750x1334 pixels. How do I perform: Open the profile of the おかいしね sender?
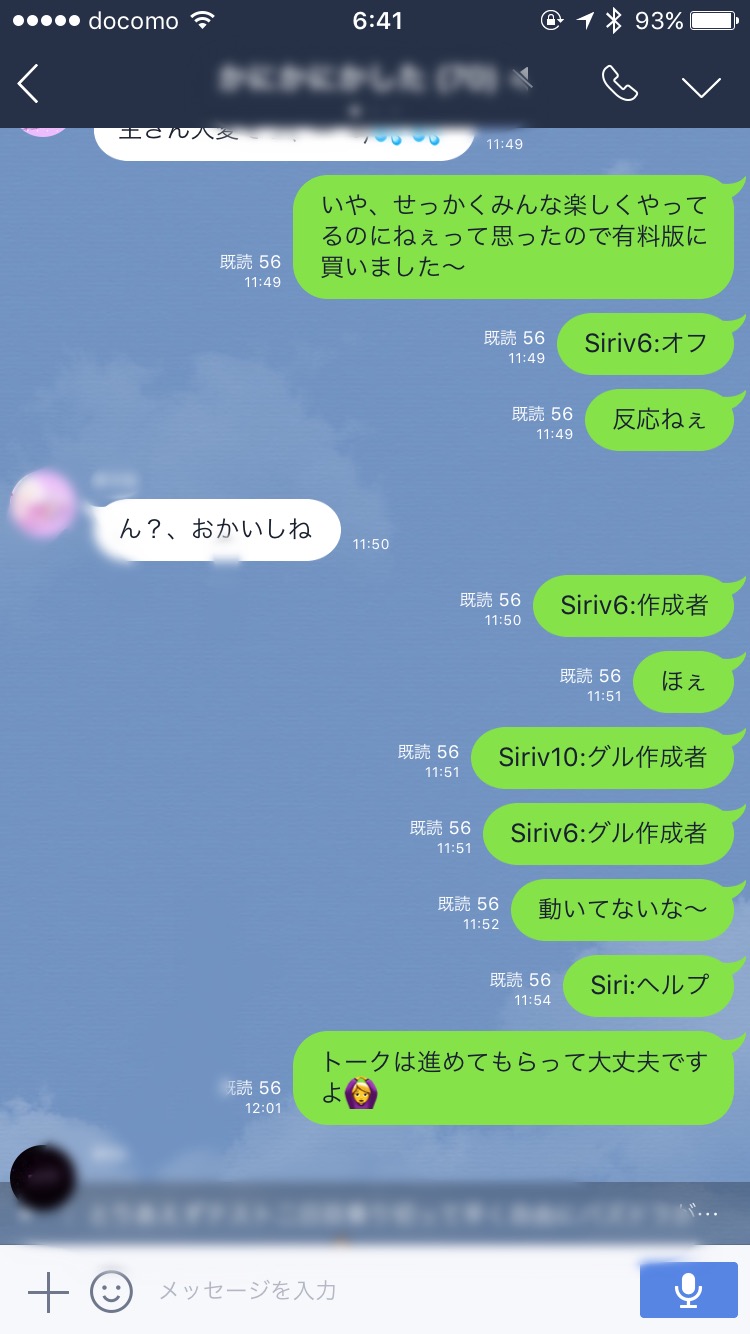(x=44, y=505)
